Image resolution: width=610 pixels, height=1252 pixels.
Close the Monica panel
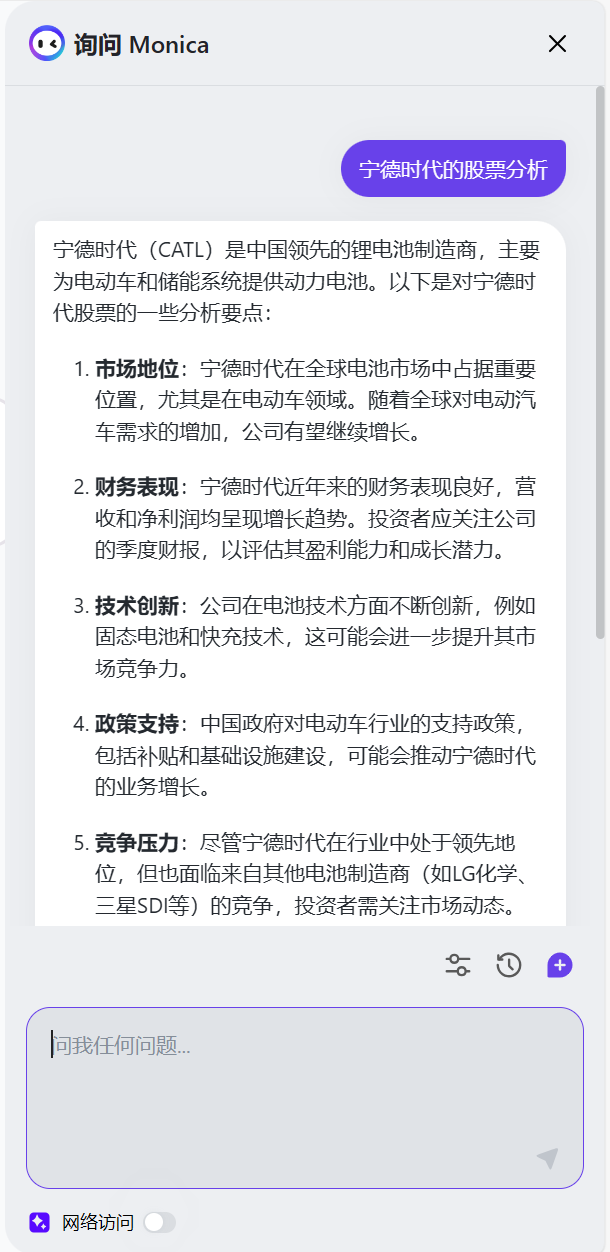tap(558, 43)
